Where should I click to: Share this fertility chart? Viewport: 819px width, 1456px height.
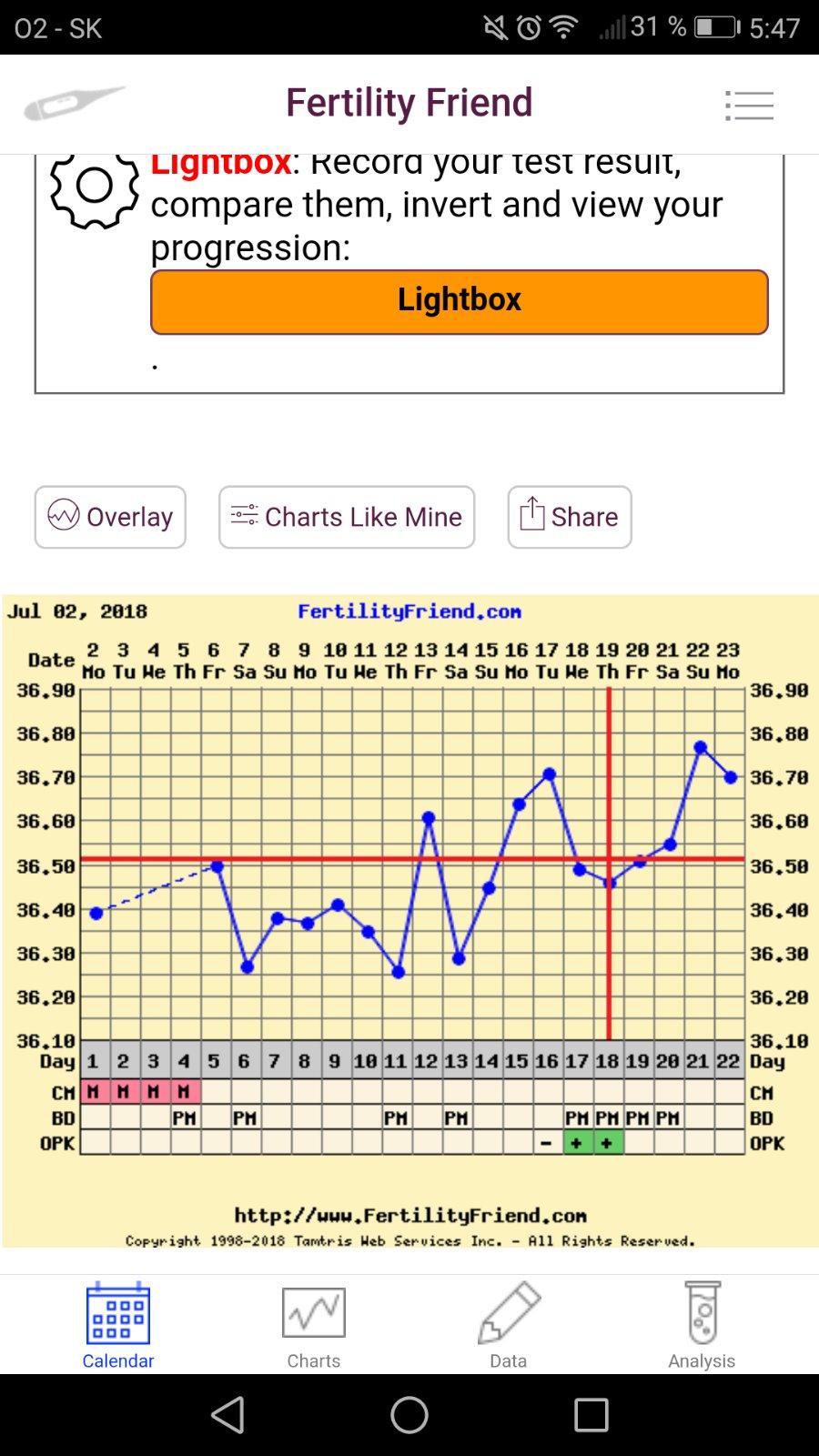(x=569, y=517)
